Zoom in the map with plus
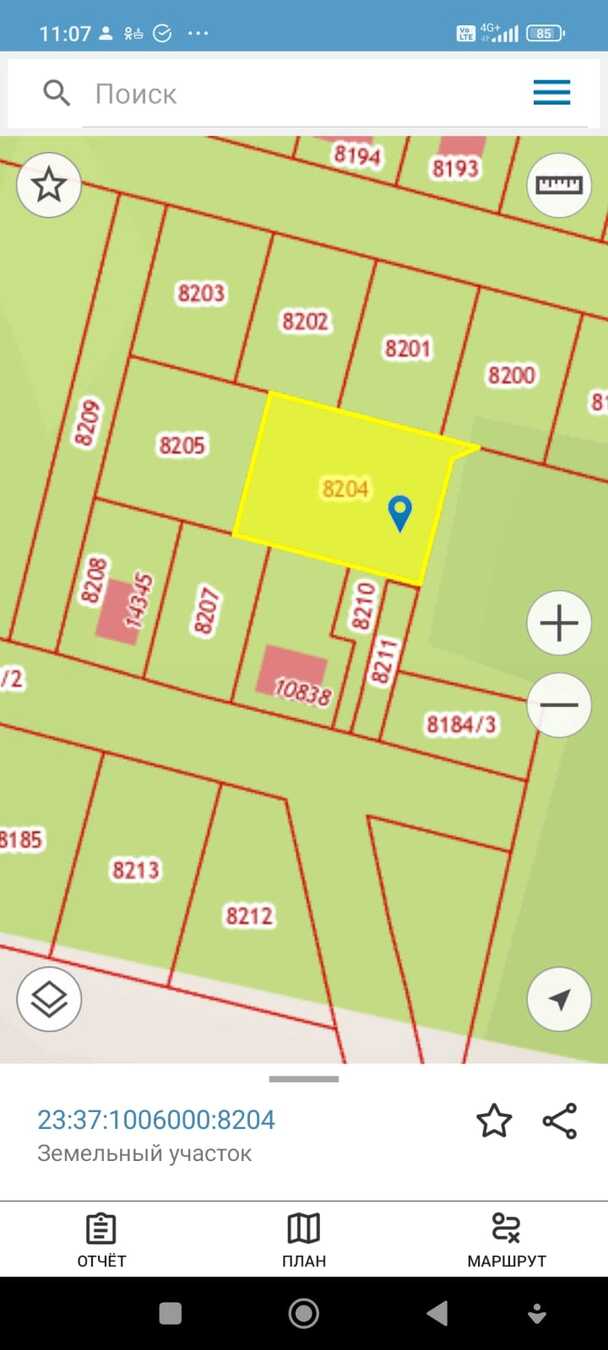 click(559, 624)
